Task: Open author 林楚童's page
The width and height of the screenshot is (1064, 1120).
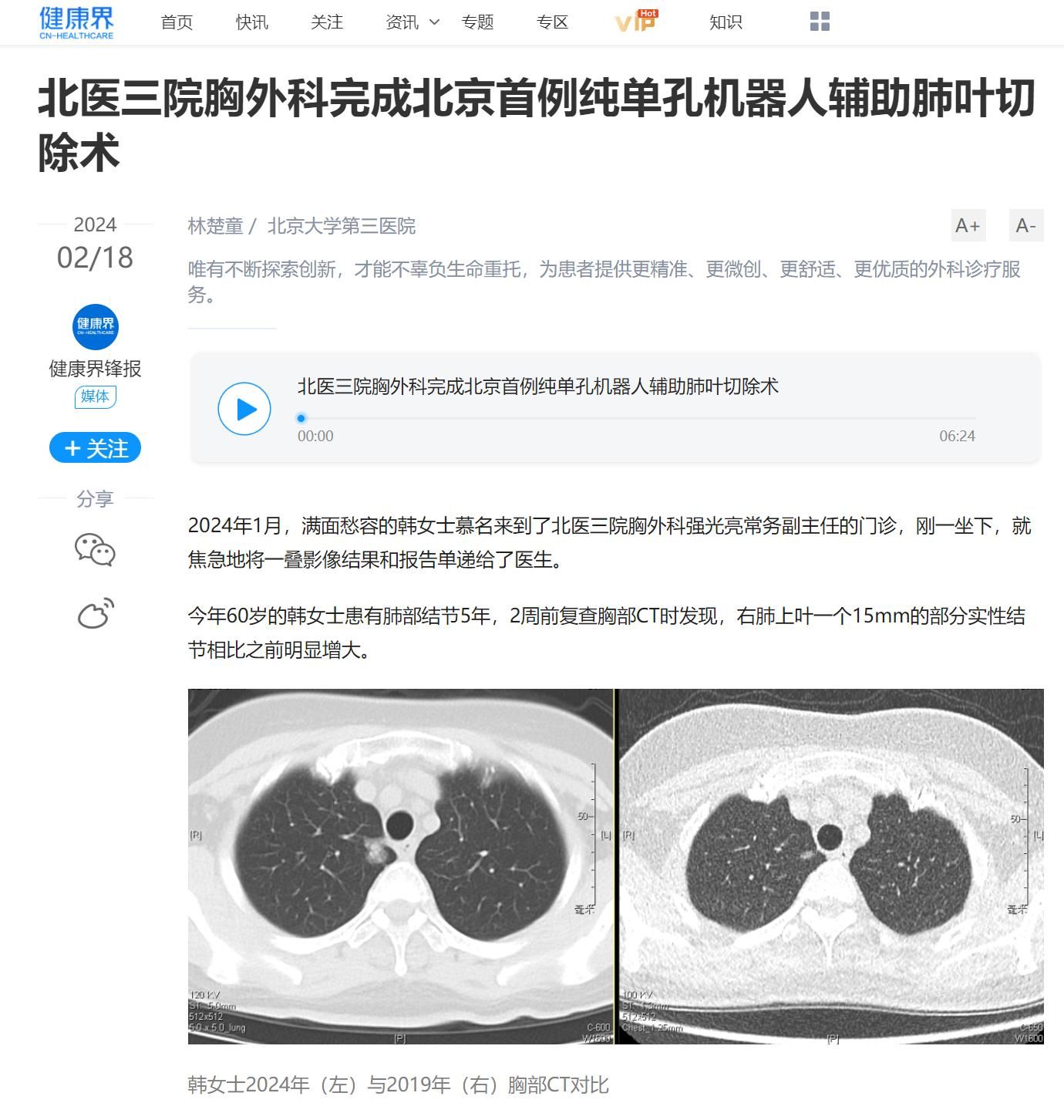Action: [x=215, y=226]
